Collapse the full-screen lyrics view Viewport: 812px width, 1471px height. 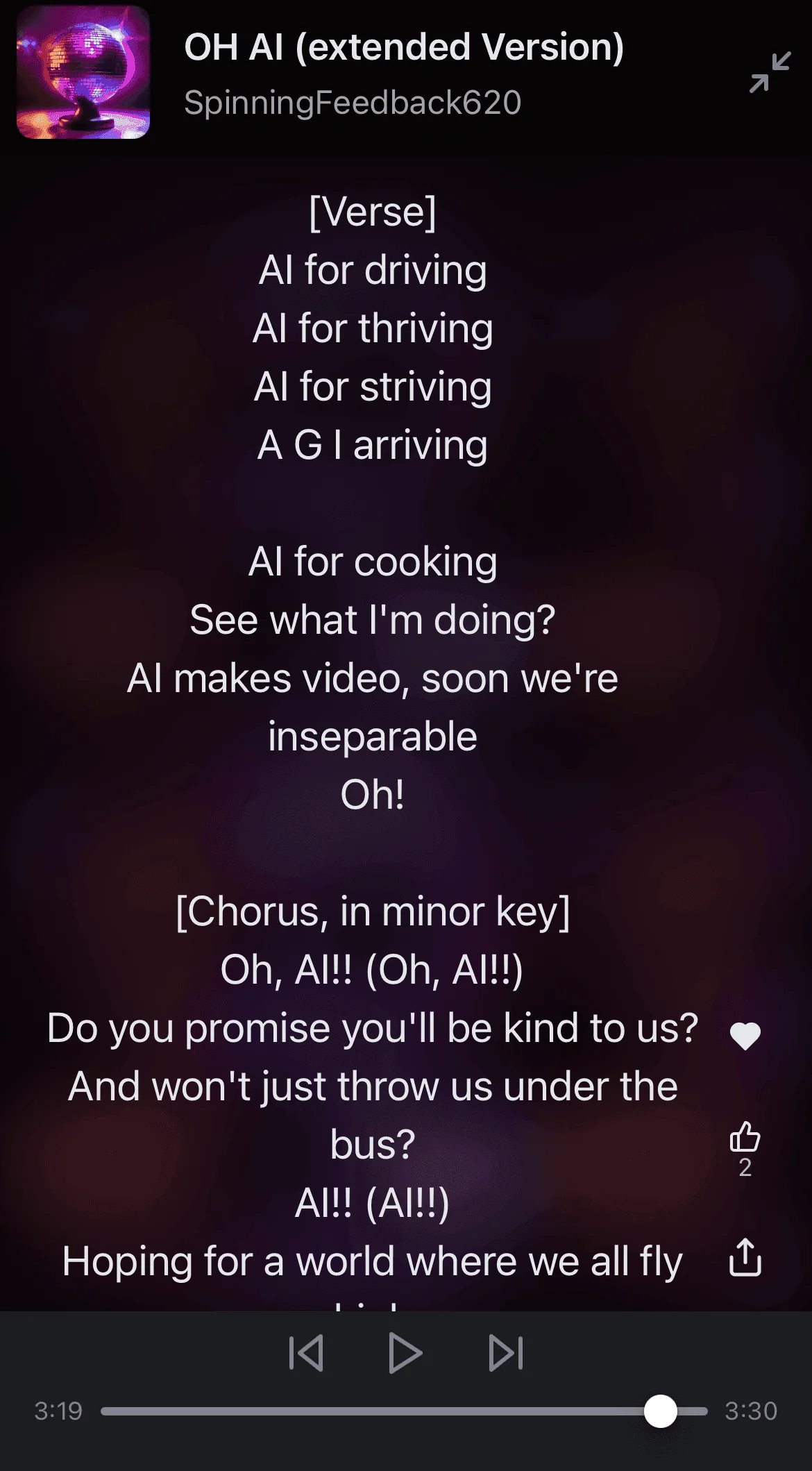[770, 72]
